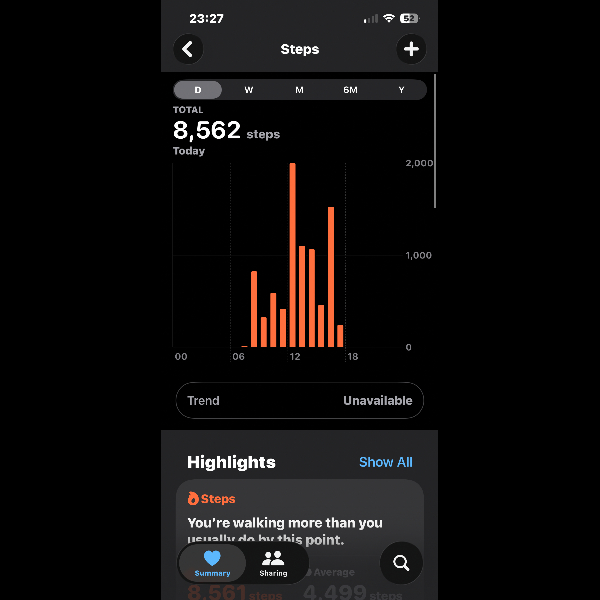Switch to the 6M view
This screenshot has width=600, height=600.
(350, 90)
